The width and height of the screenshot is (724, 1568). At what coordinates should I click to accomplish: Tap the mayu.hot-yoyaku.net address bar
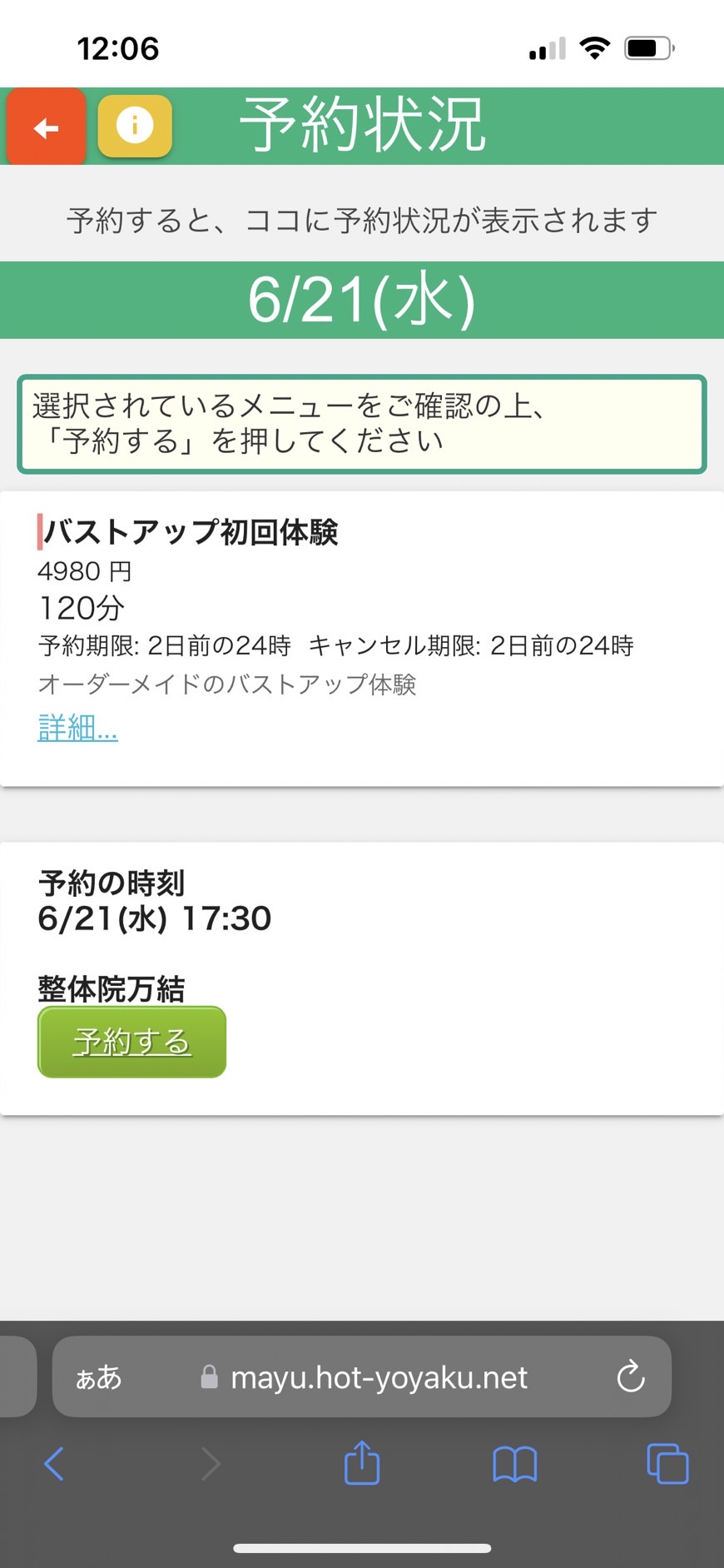[x=362, y=1376]
